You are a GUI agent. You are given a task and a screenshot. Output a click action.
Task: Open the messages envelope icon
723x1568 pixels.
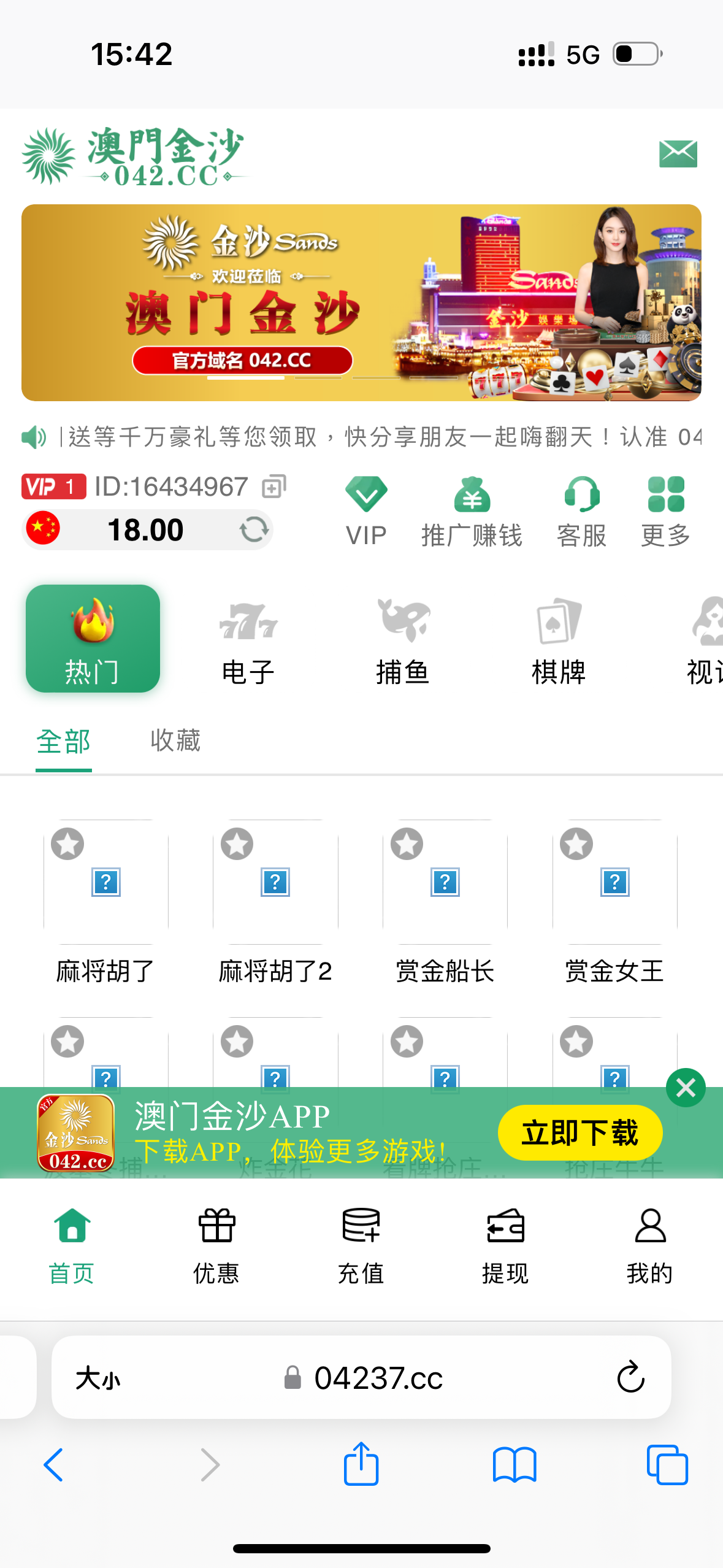678,153
